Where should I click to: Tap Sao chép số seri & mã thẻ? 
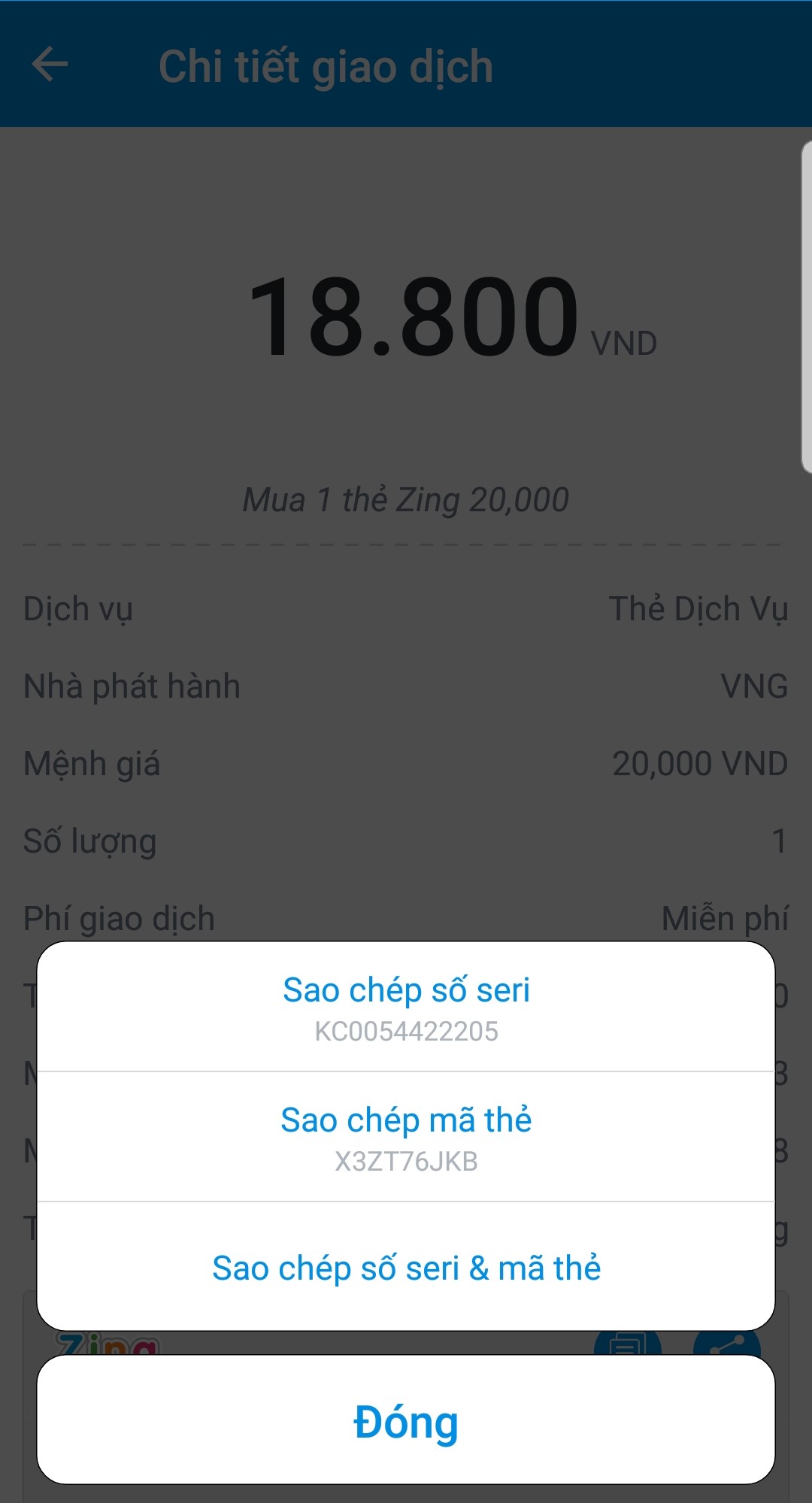406,1267
